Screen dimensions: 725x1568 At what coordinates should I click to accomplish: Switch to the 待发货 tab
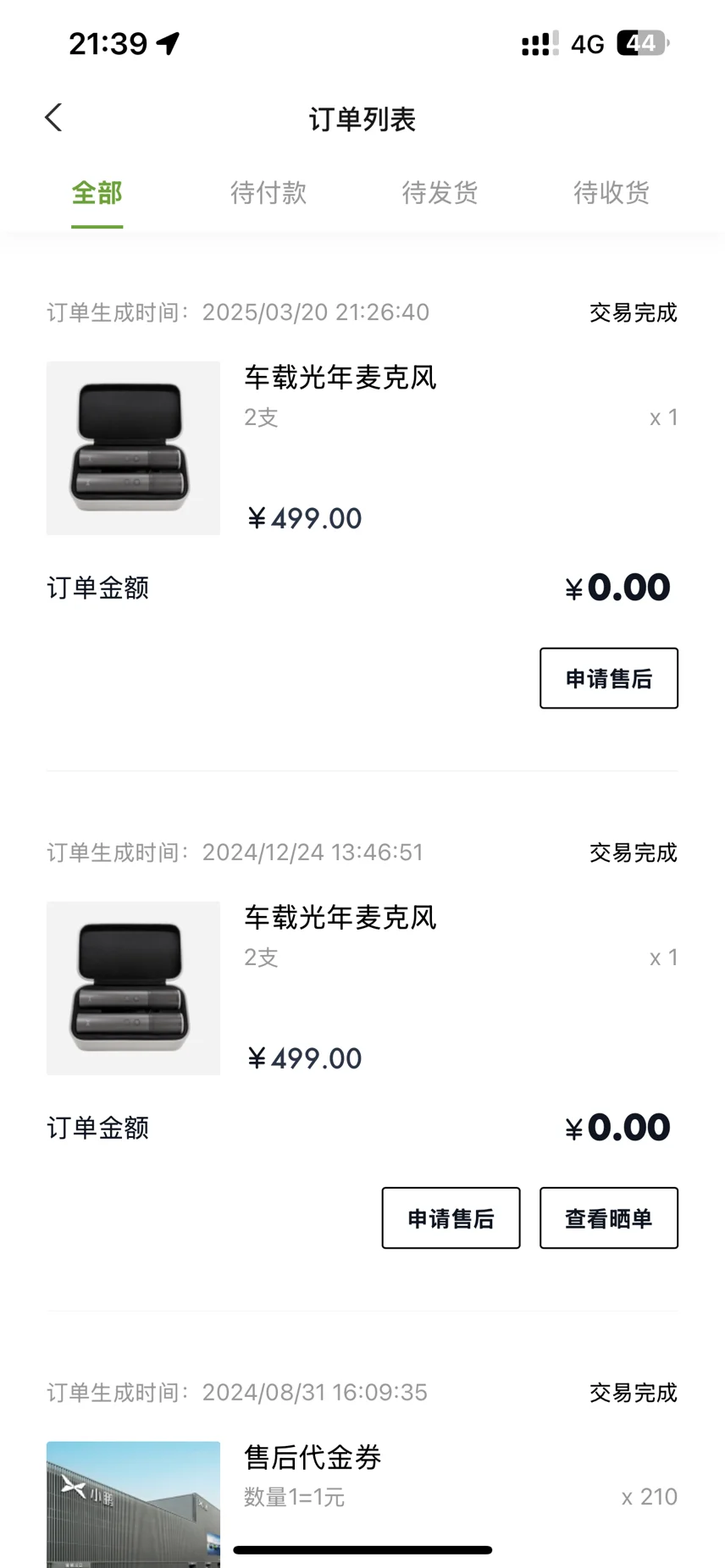click(440, 193)
